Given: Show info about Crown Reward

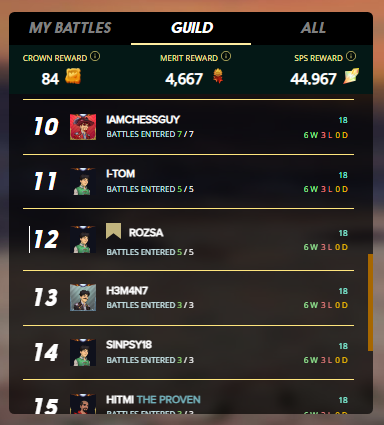Looking at the screenshot, I should pyautogui.click(x=95, y=56).
